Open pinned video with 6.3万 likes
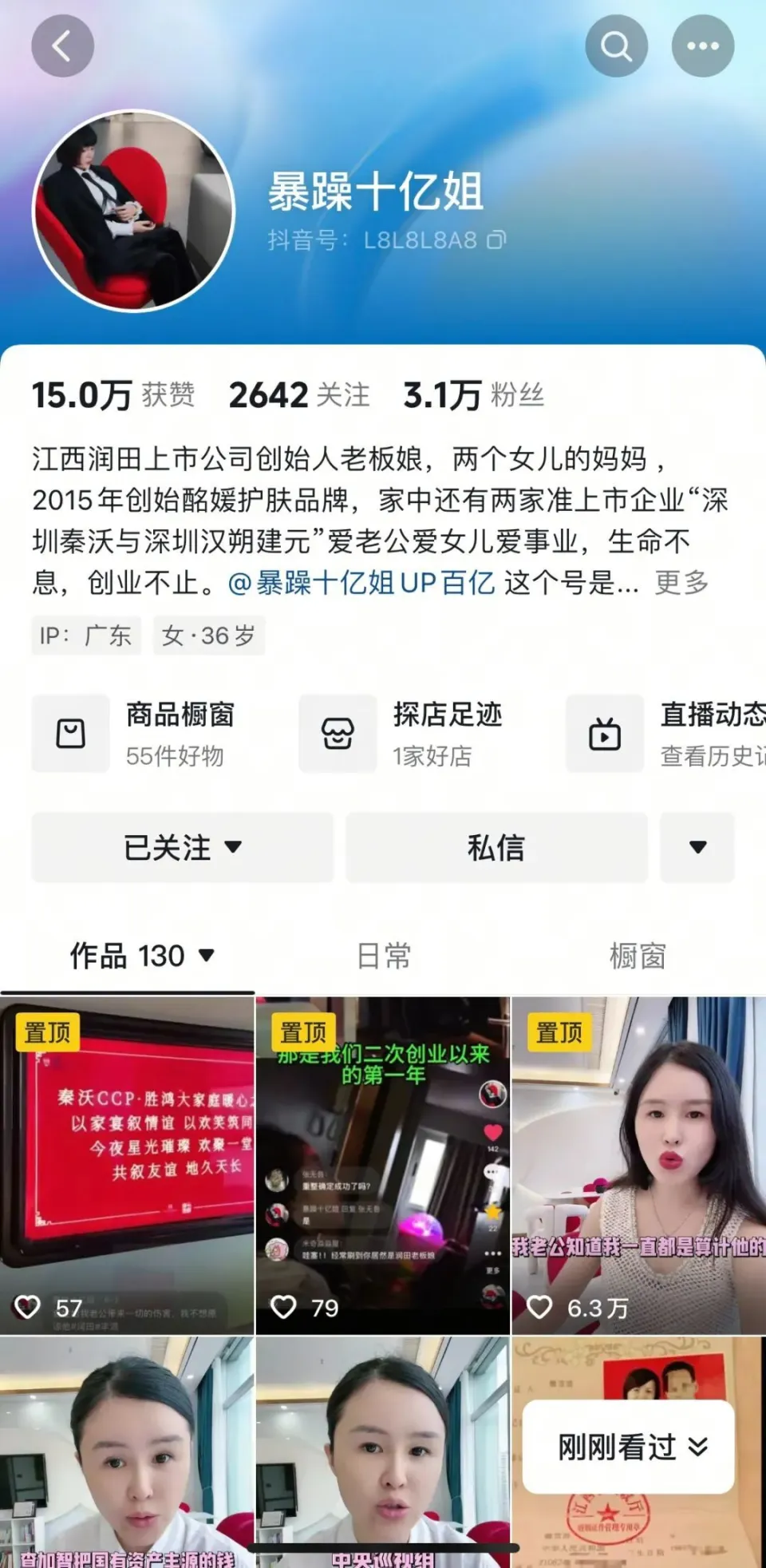The image size is (766, 1568). (x=638, y=1166)
